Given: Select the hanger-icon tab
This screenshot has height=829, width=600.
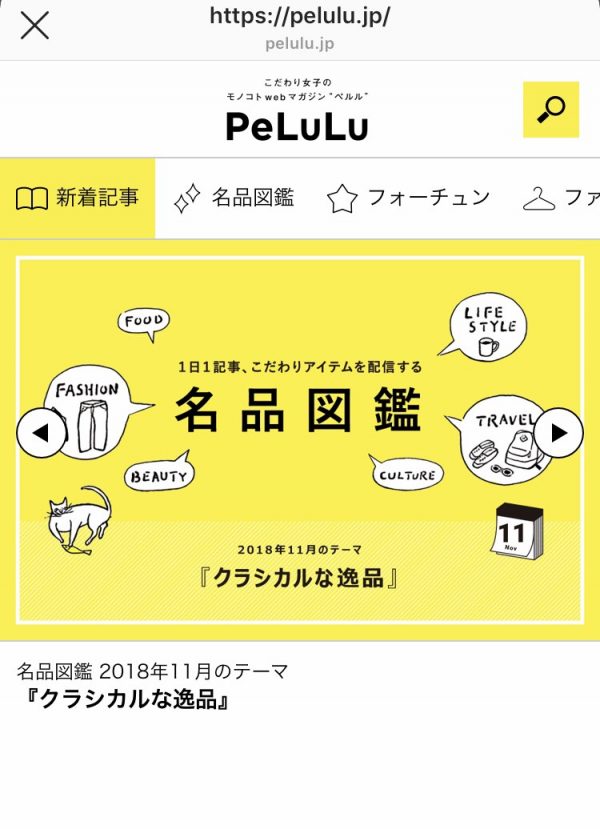Looking at the screenshot, I should click(x=560, y=198).
